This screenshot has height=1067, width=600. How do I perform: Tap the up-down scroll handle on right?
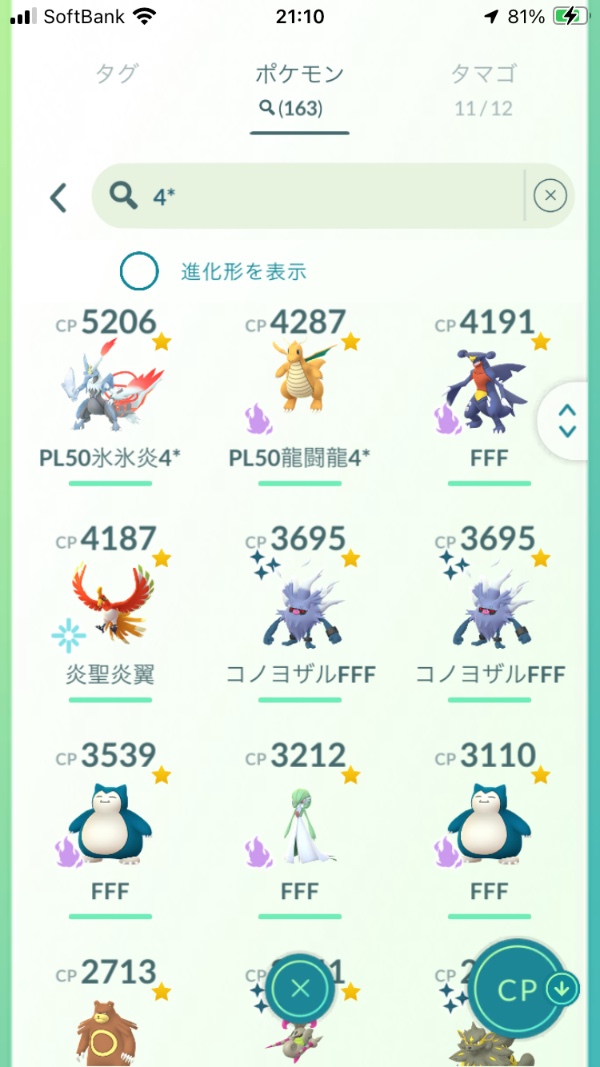point(567,421)
